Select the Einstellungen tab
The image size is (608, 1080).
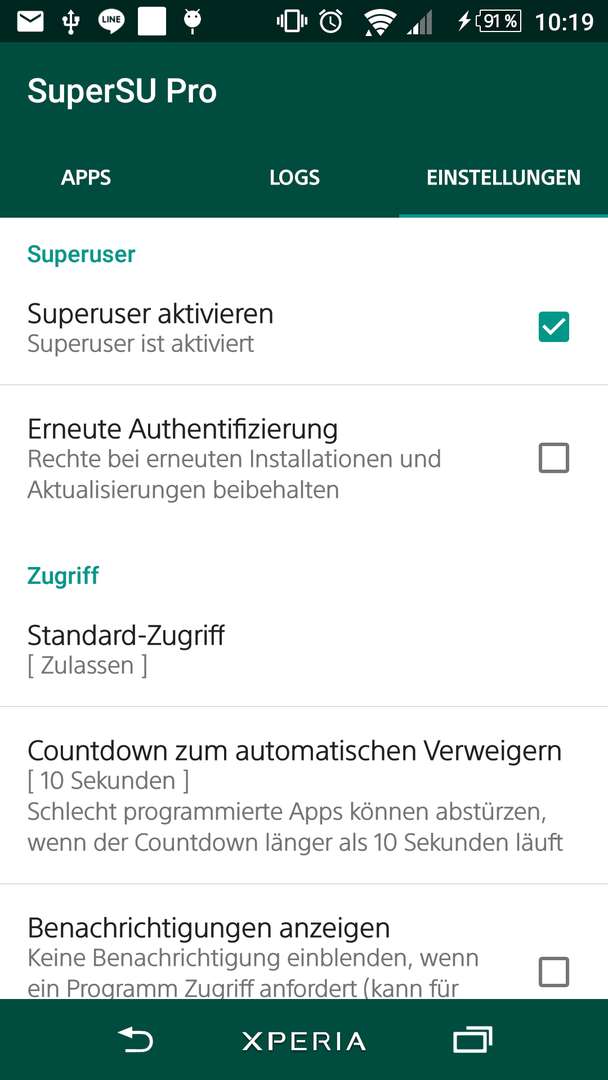[x=503, y=178]
